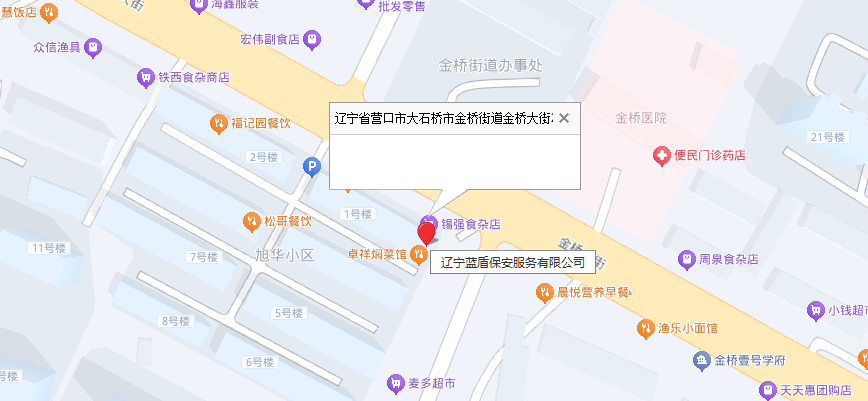Select 福记园餐饮 restaurant marker
Screen dimensions: 868x401
pyautogui.click(x=218, y=123)
